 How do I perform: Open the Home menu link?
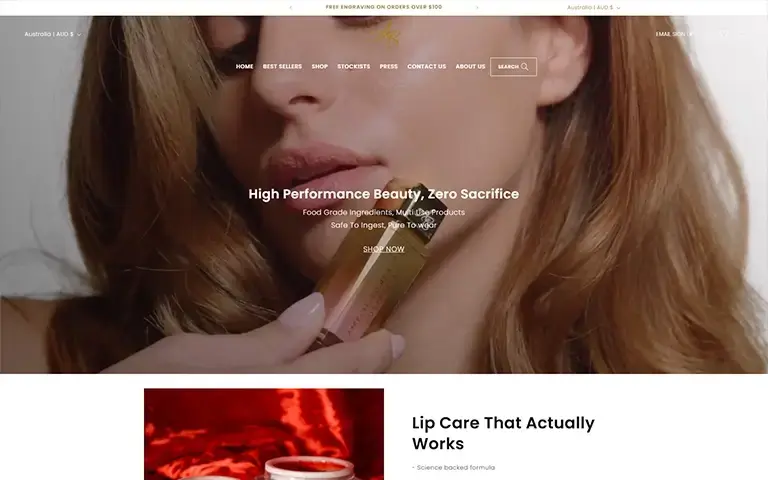click(244, 67)
